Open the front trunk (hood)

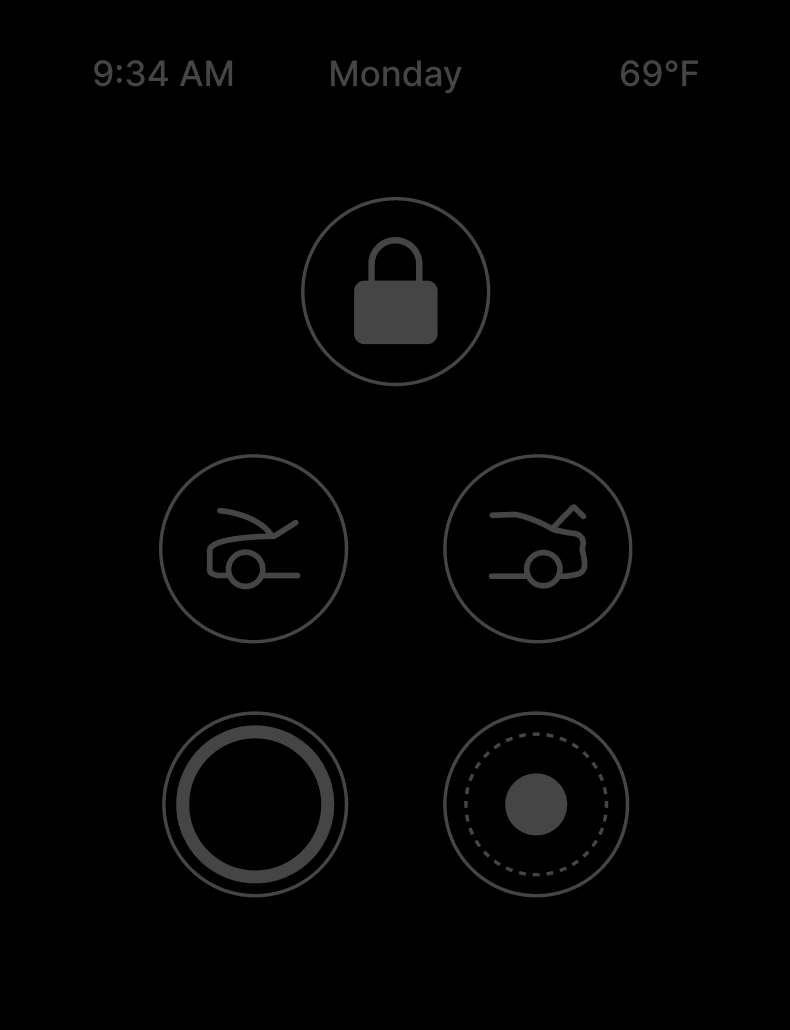click(253, 548)
